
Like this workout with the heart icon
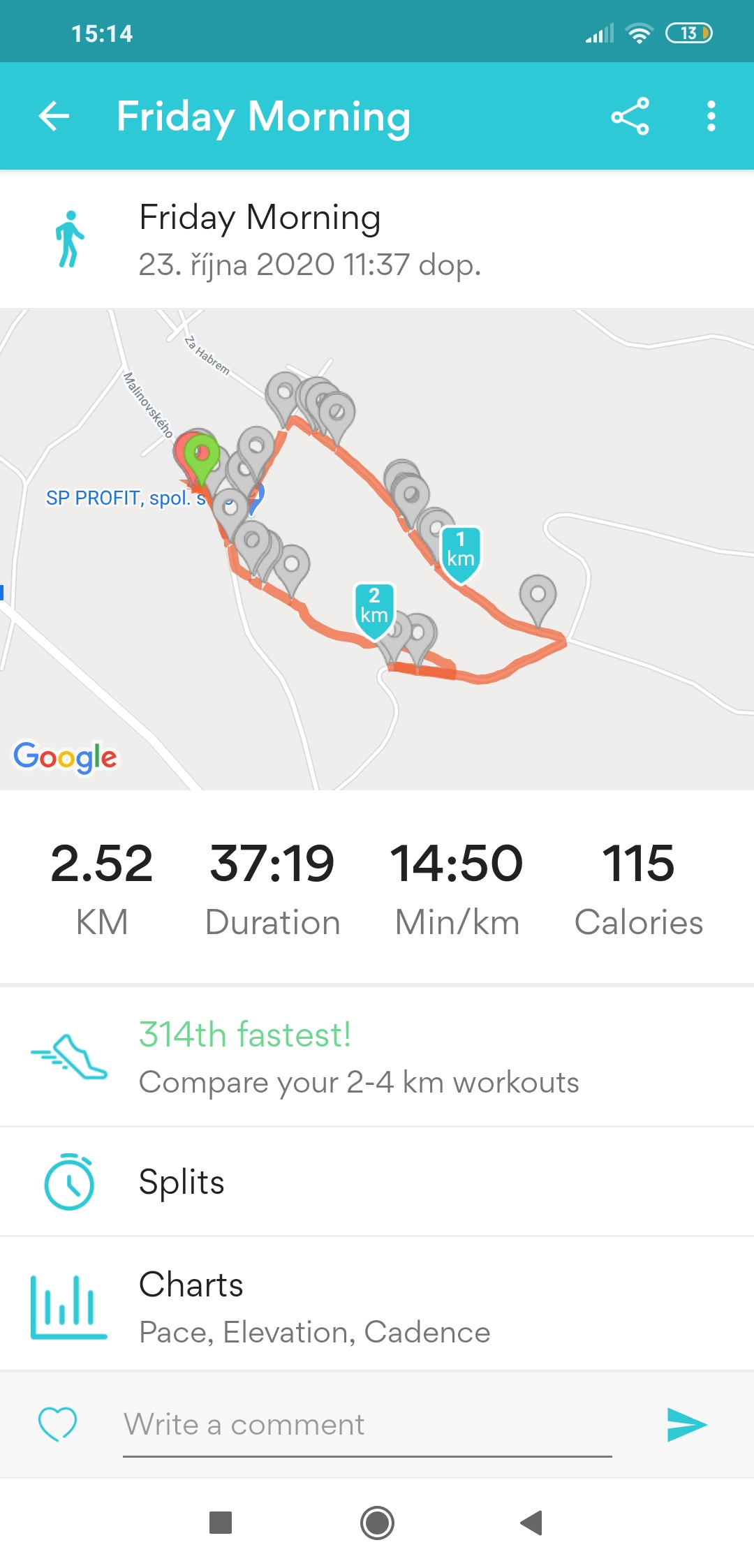[x=57, y=1424]
